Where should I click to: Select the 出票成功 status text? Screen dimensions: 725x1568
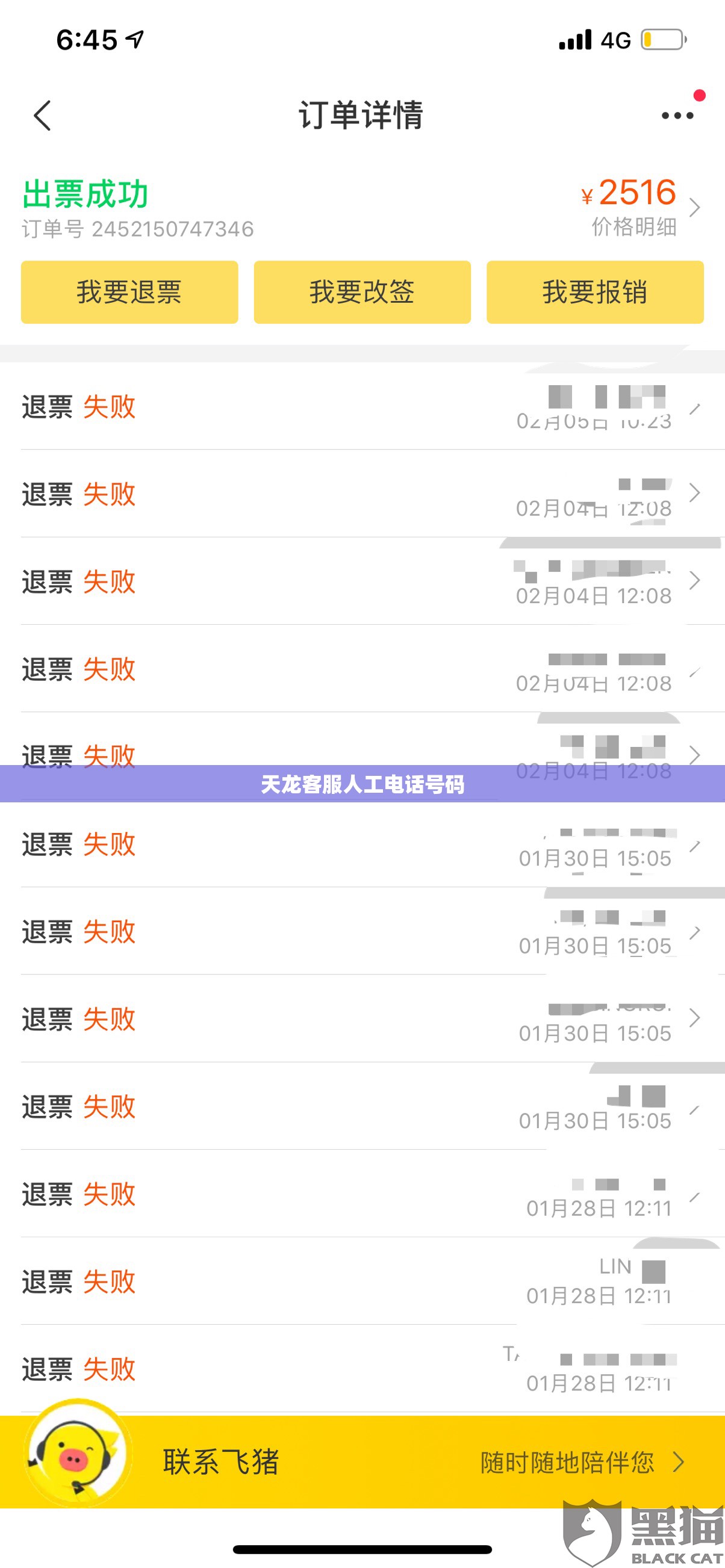pos(84,194)
